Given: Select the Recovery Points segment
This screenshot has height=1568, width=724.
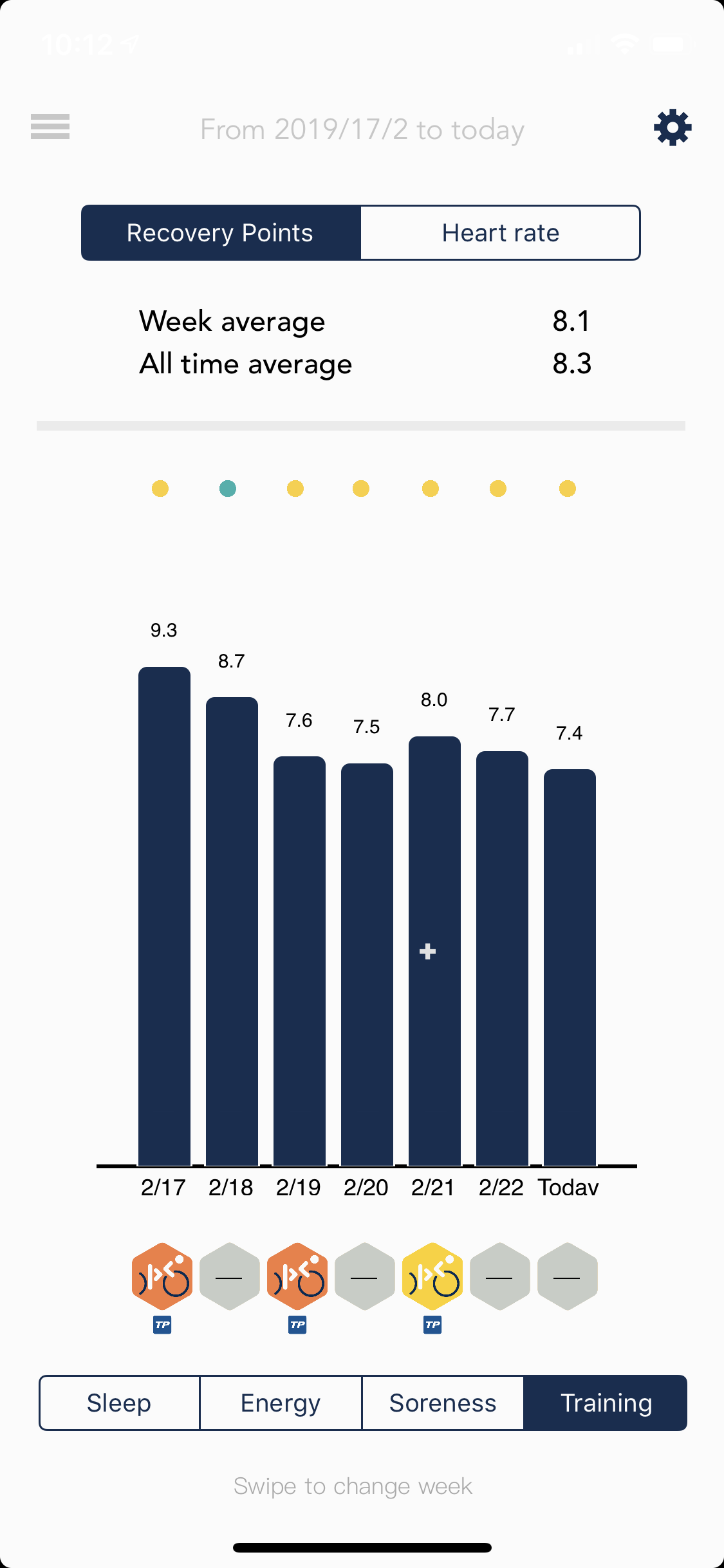Looking at the screenshot, I should (x=221, y=233).
